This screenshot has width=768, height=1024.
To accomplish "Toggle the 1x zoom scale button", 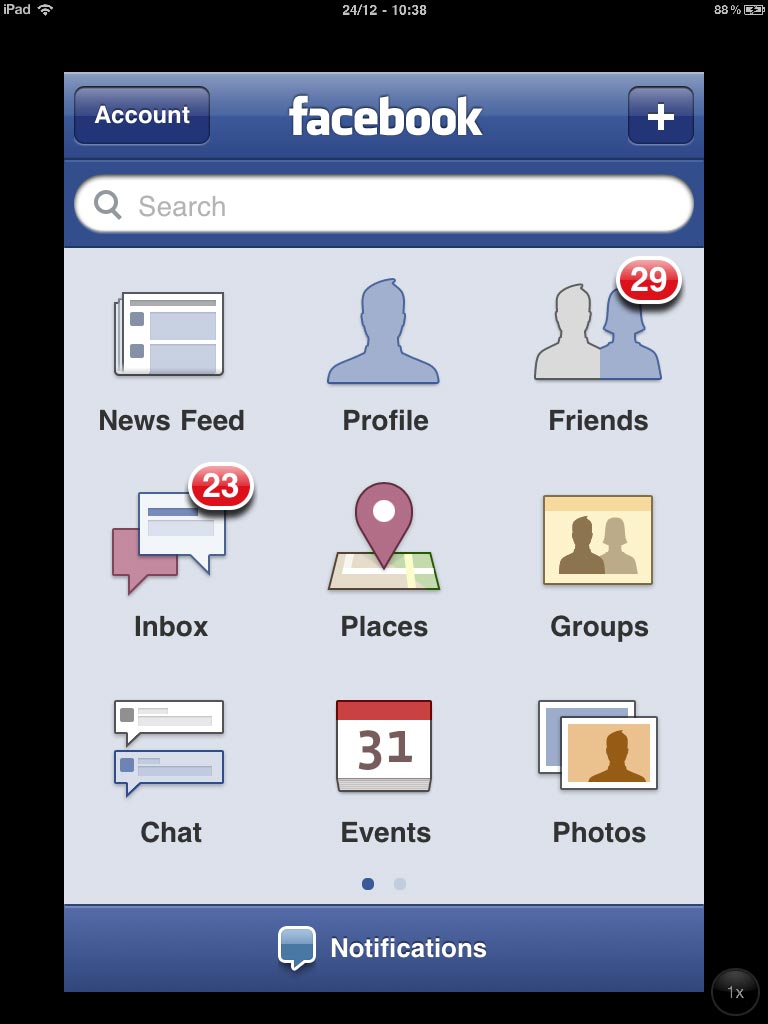I will tap(736, 992).
